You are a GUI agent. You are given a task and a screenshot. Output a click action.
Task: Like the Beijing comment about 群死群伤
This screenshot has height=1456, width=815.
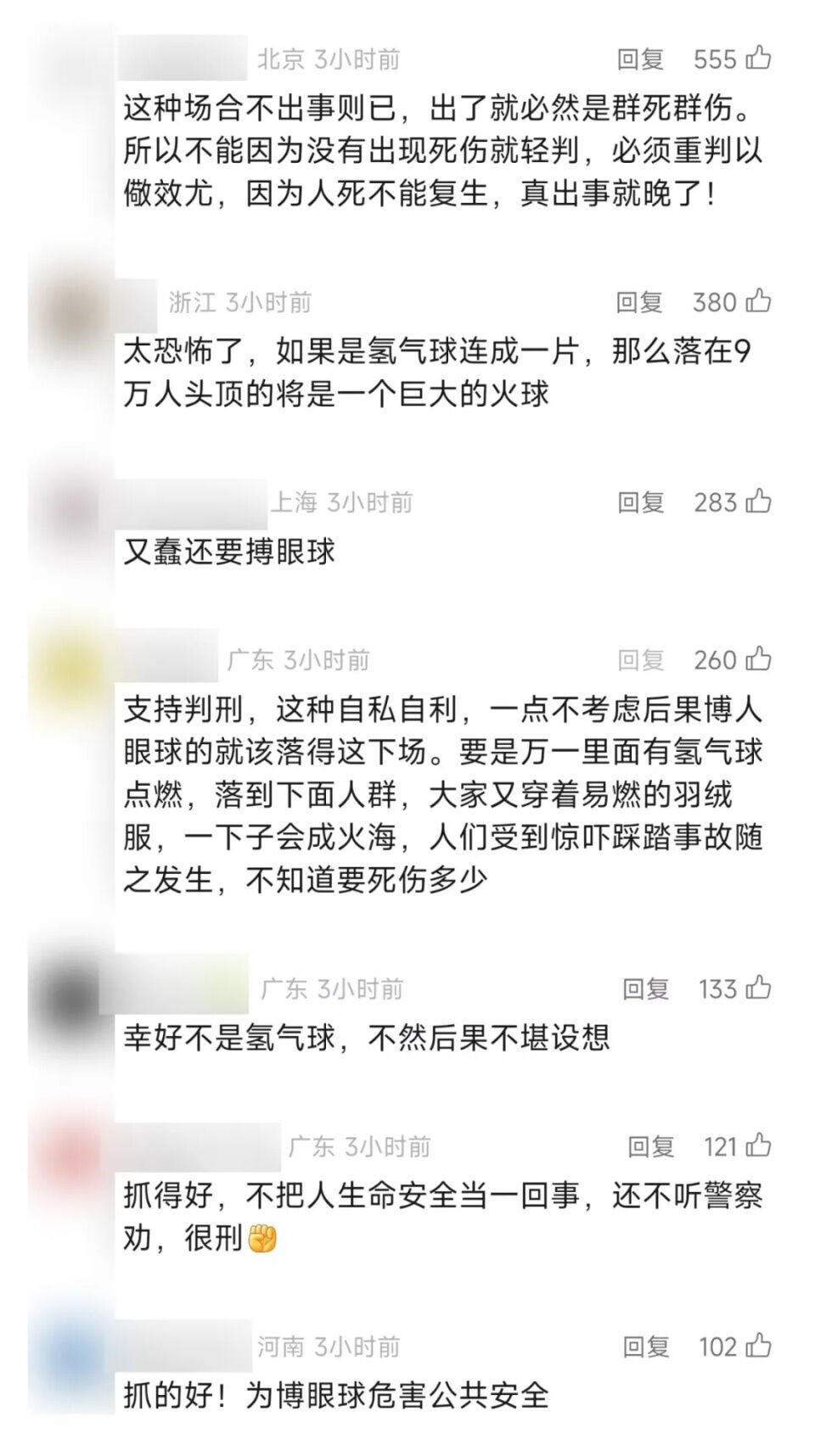click(x=758, y=58)
